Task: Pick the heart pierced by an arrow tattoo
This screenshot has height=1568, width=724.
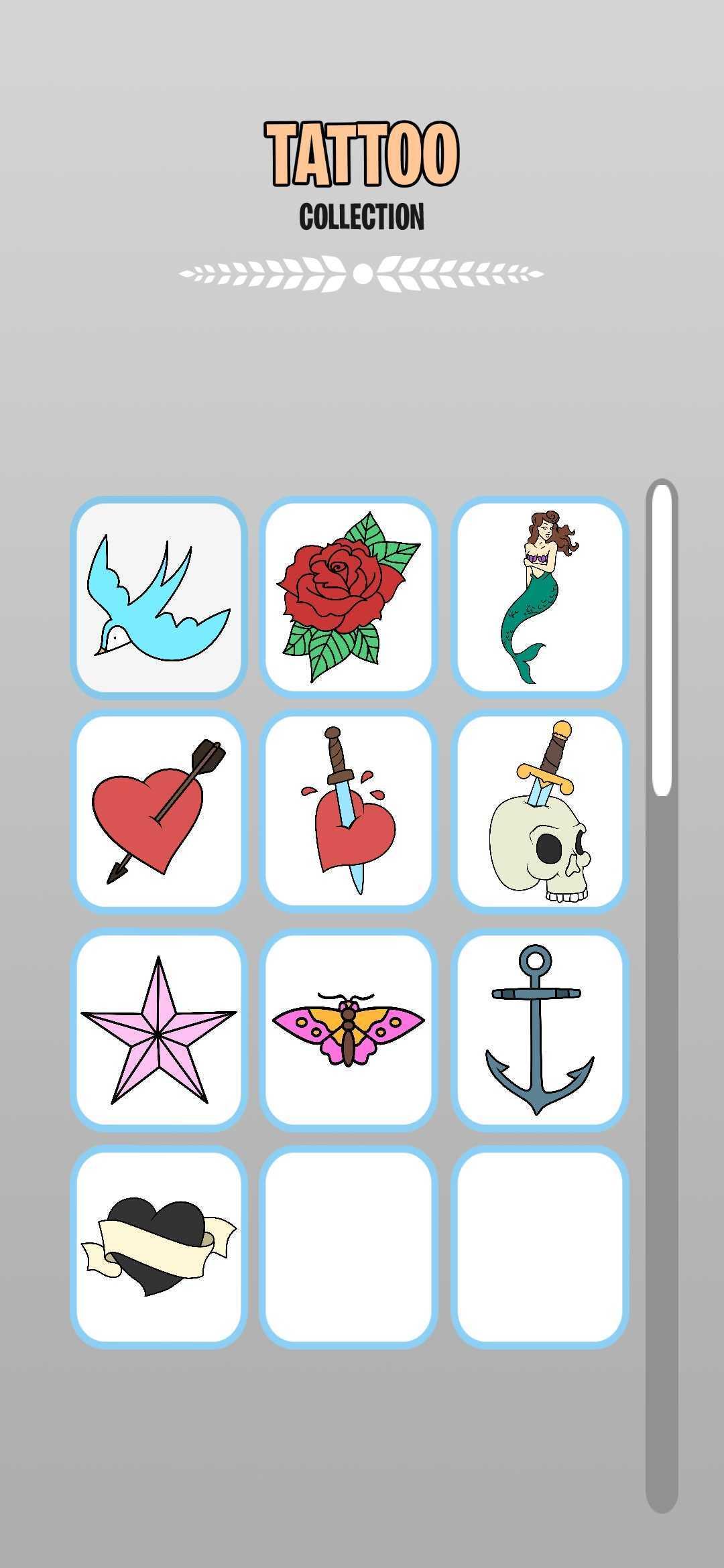Action: (159, 811)
